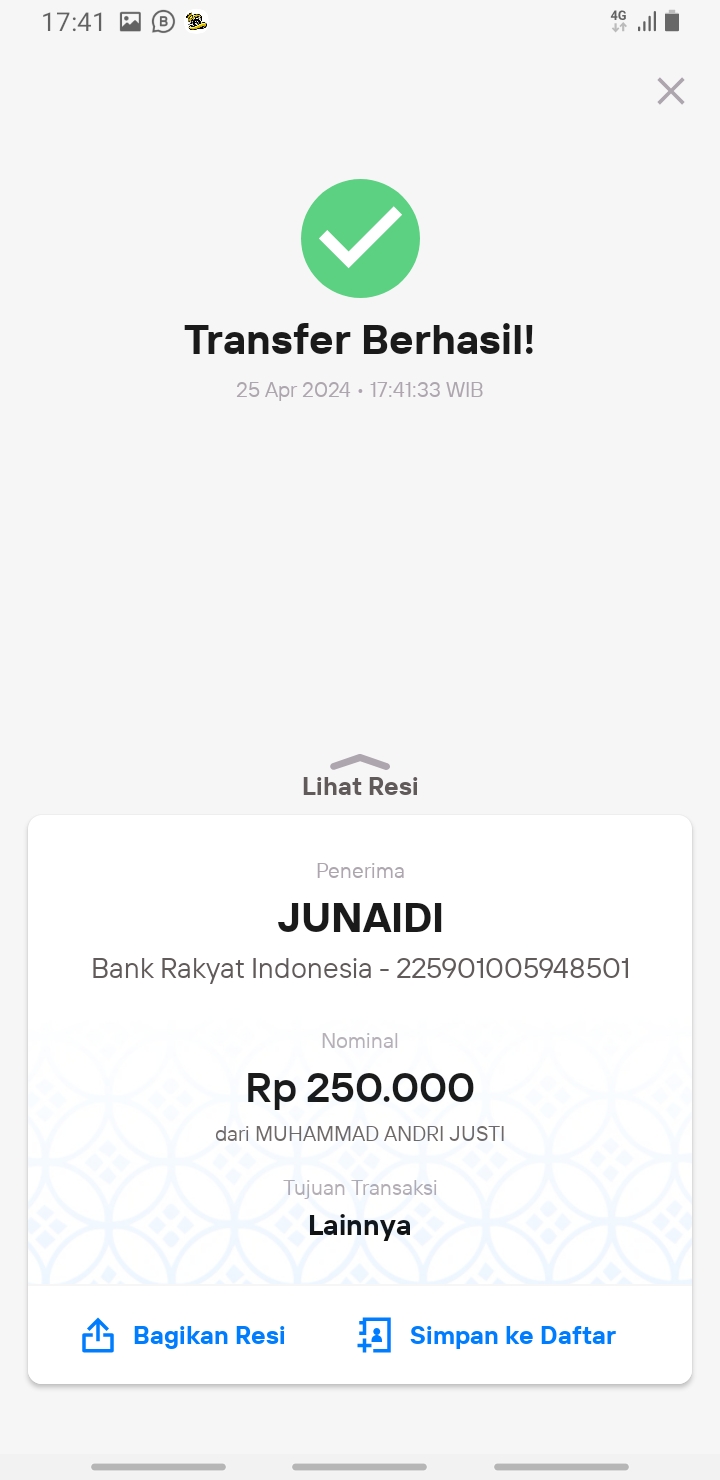Save recipient with Simpan ke Daftar
The height and width of the screenshot is (1480, 720).
(486, 1335)
